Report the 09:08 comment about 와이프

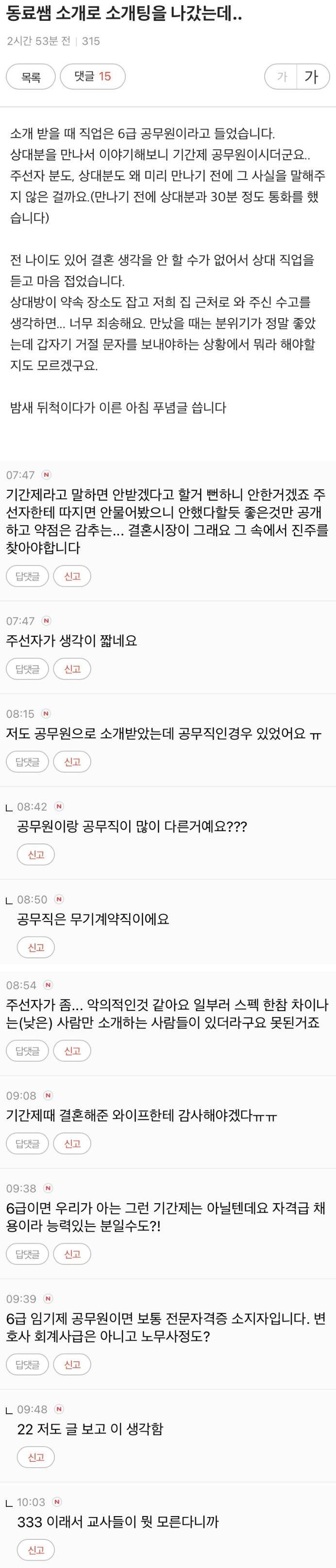pyautogui.click(x=72, y=1143)
